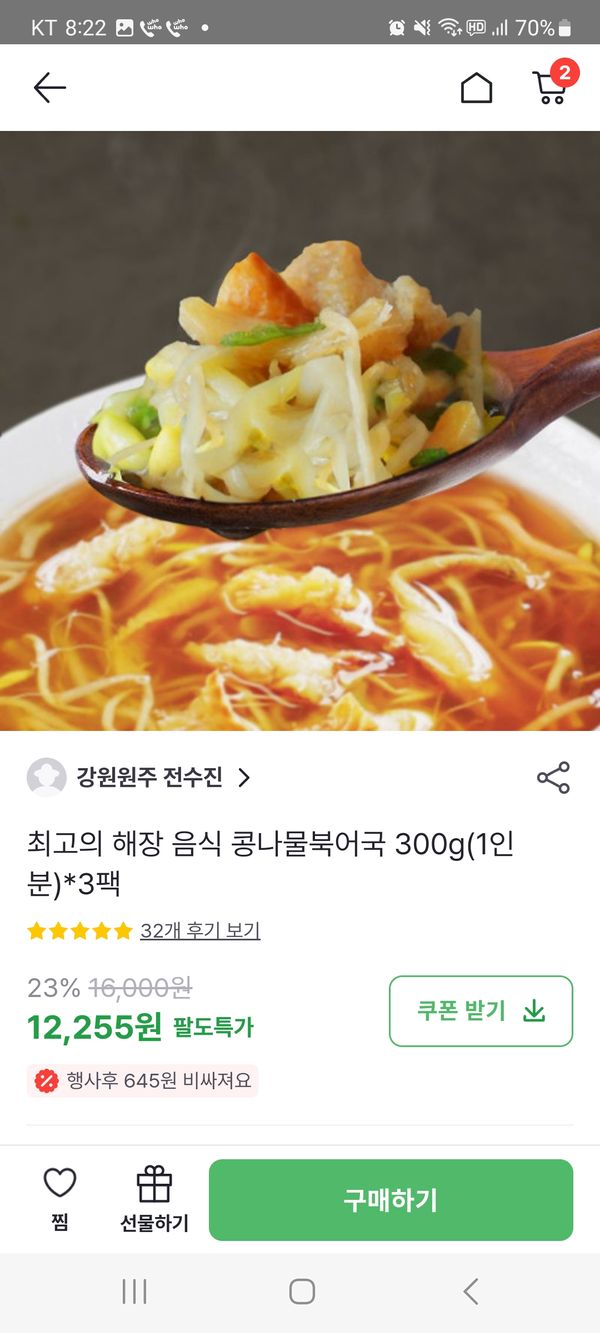The width and height of the screenshot is (600, 1333).
Task: Tap the 쿠폰 받기 coupon button
Action: coord(480,1011)
